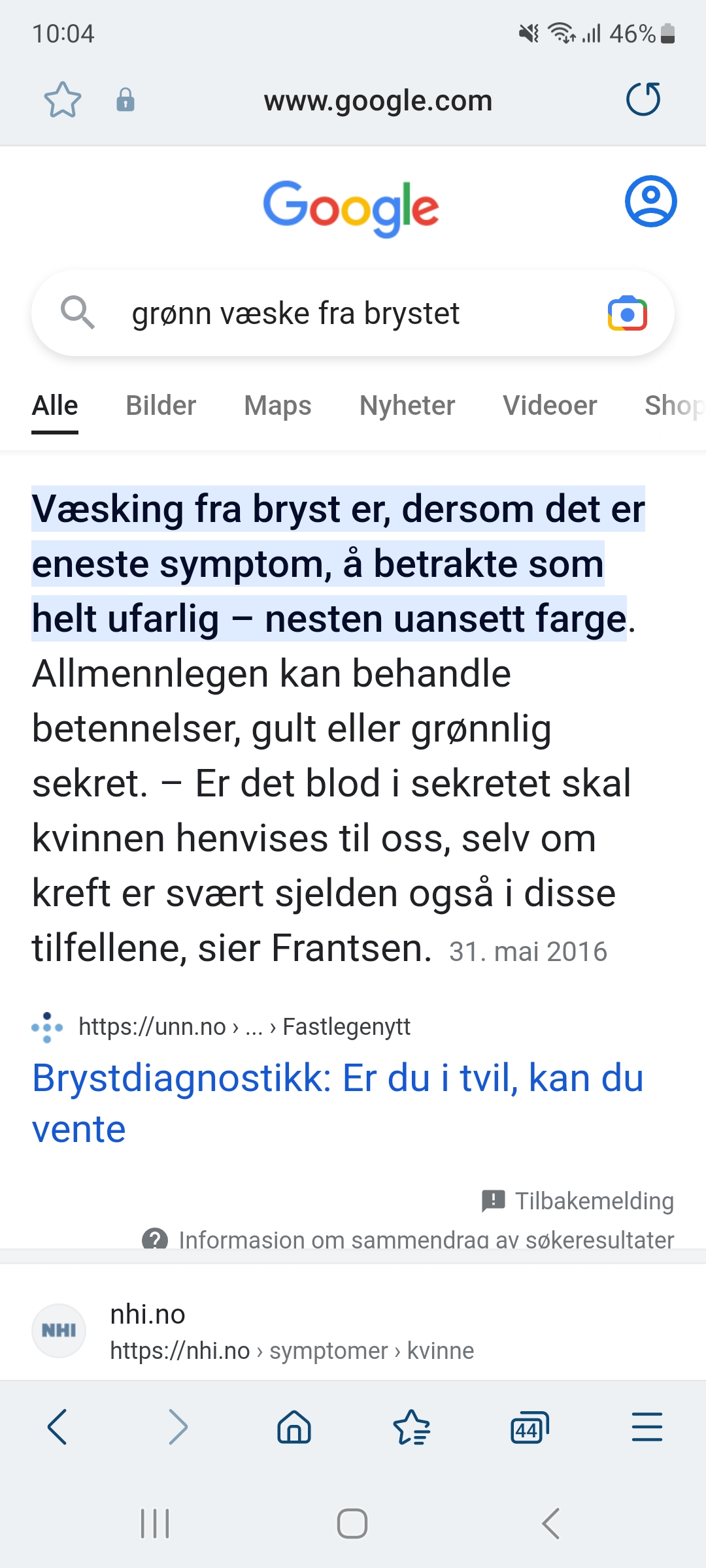This screenshot has height=1568, width=706.
Task: Switch to the Videoer tab
Action: click(550, 406)
